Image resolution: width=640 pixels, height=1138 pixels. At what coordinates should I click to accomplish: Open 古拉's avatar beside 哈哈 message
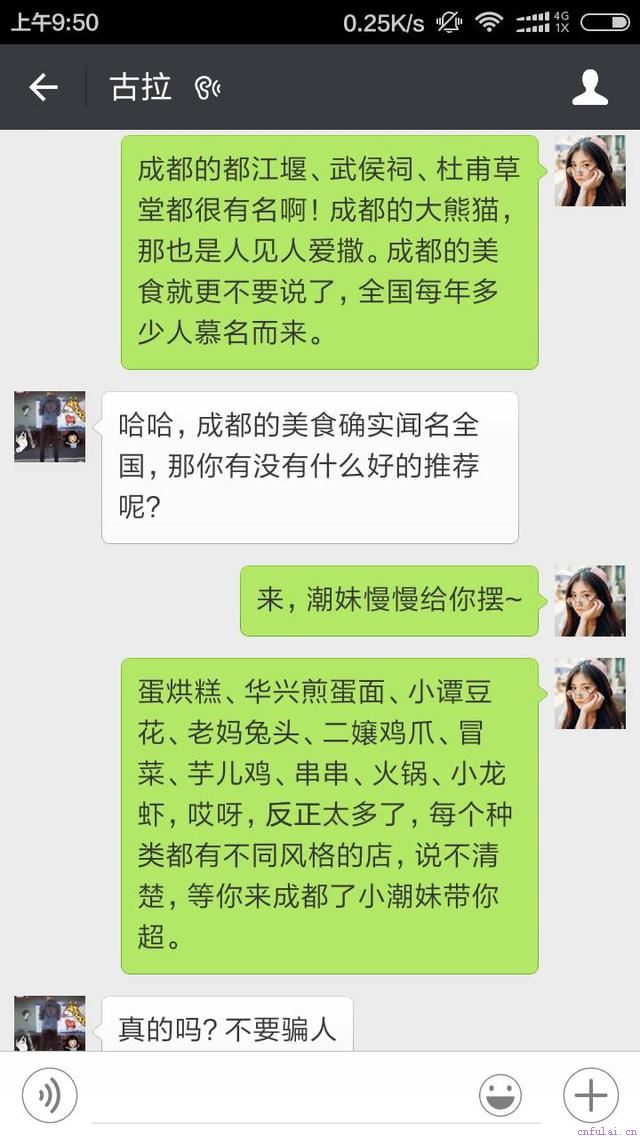pos(49,427)
